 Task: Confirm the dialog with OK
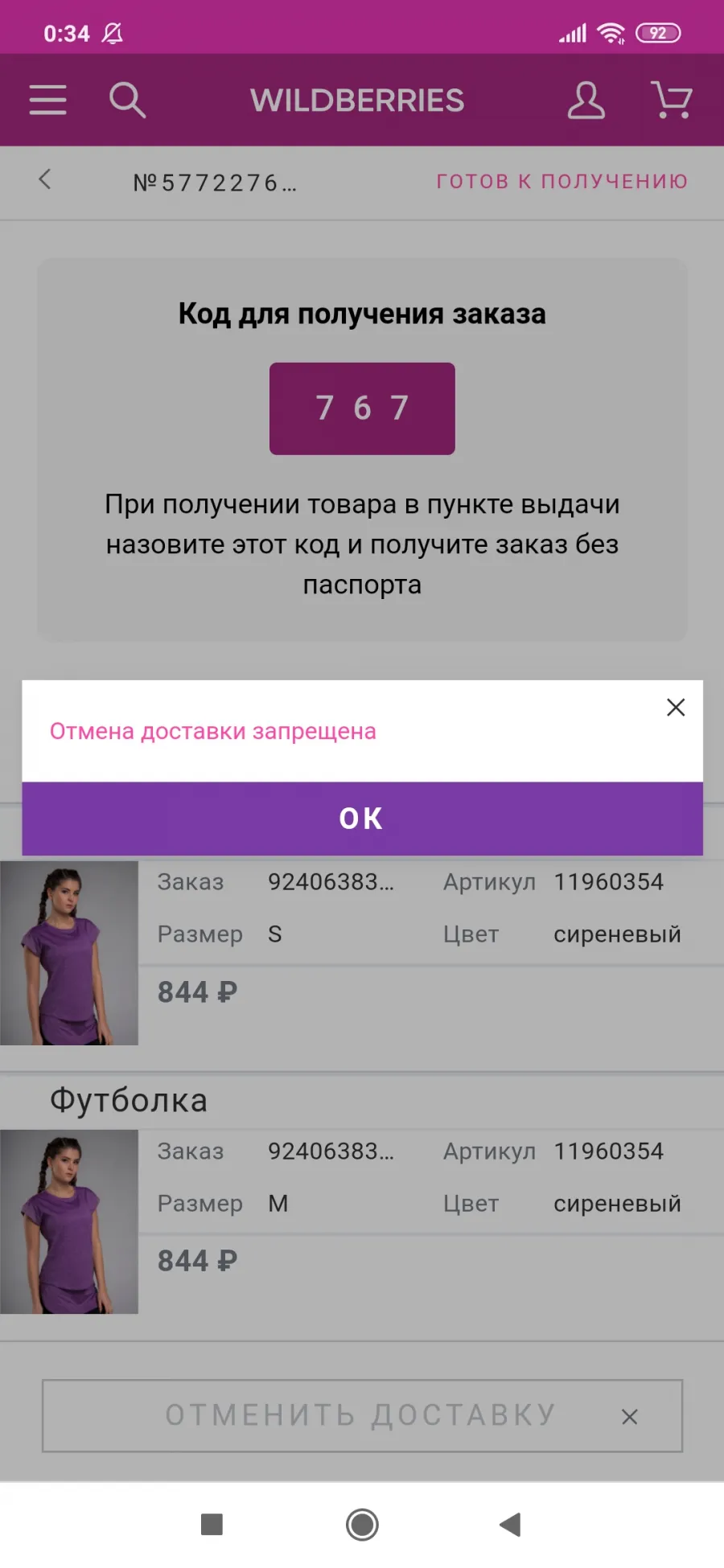click(362, 819)
